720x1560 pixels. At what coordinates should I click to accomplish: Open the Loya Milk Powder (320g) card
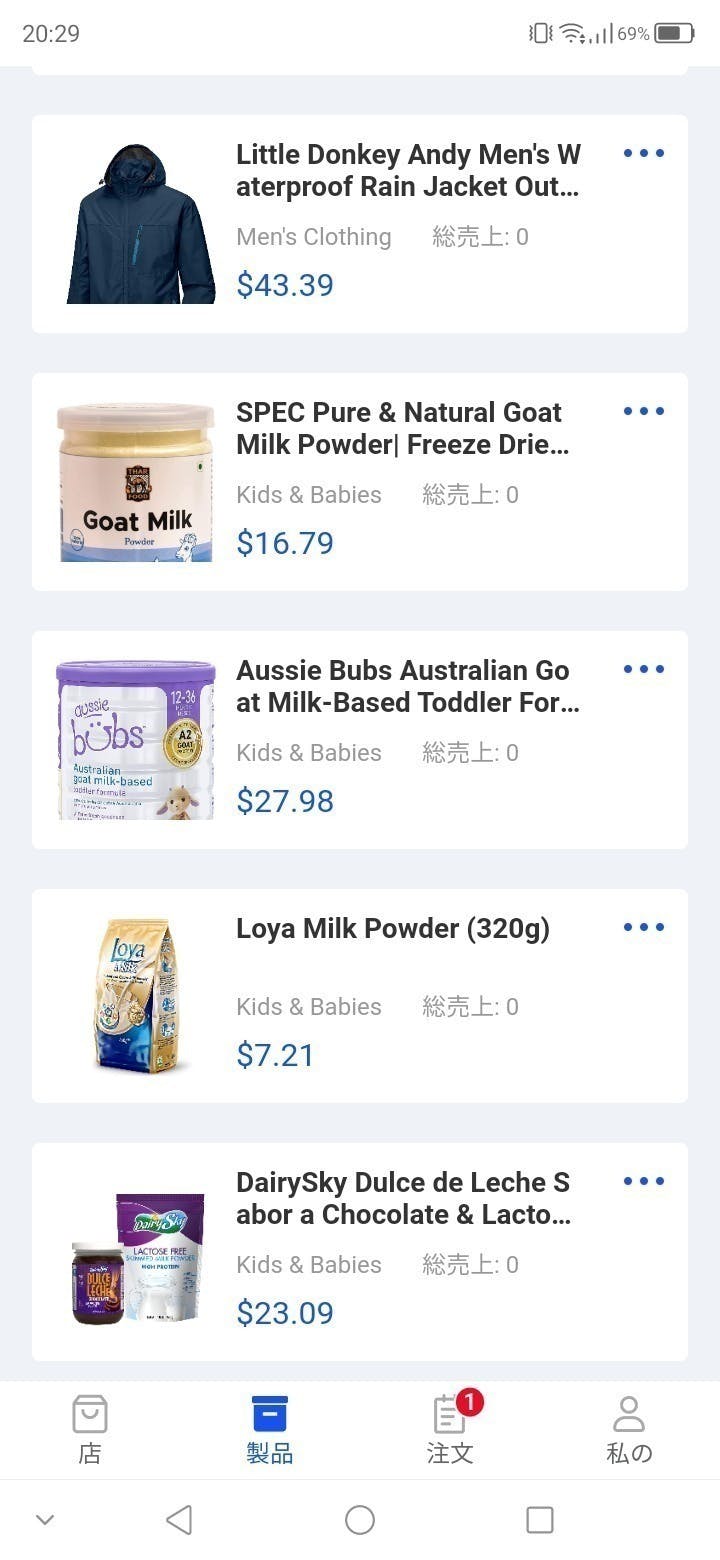(x=393, y=929)
